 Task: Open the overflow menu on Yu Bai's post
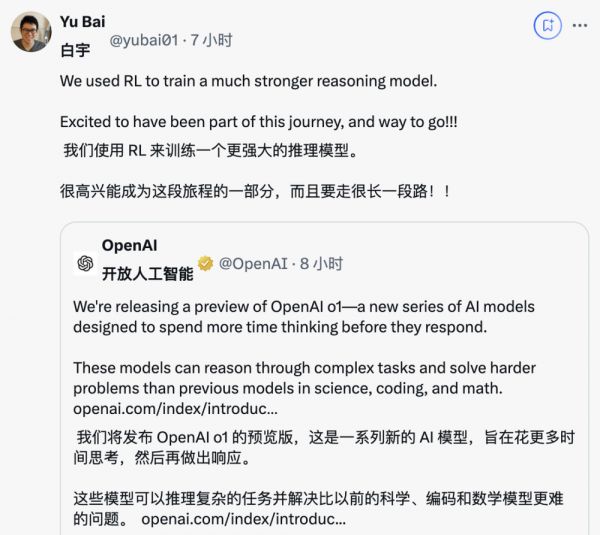[x=581, y=26]
